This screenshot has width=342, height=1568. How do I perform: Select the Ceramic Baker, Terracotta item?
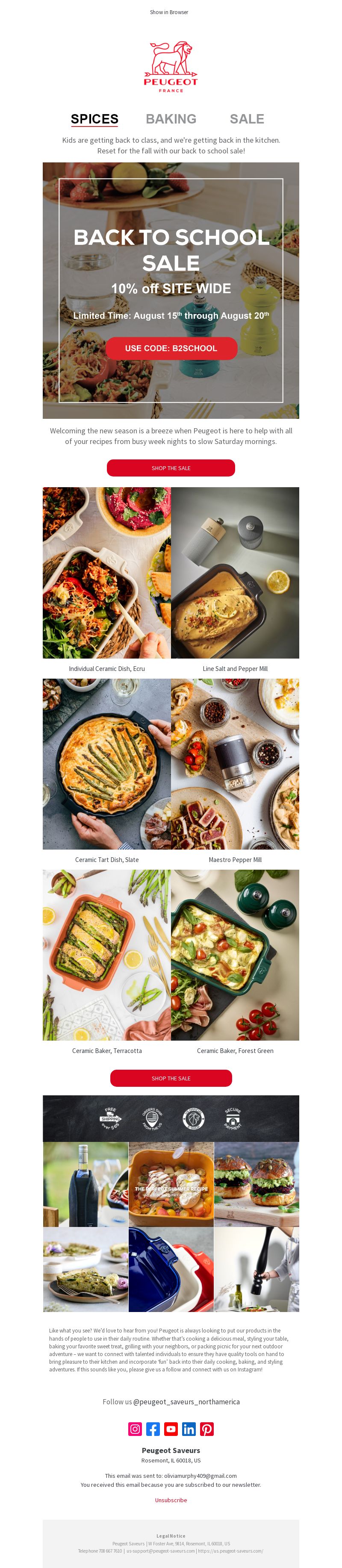[106, 954]
